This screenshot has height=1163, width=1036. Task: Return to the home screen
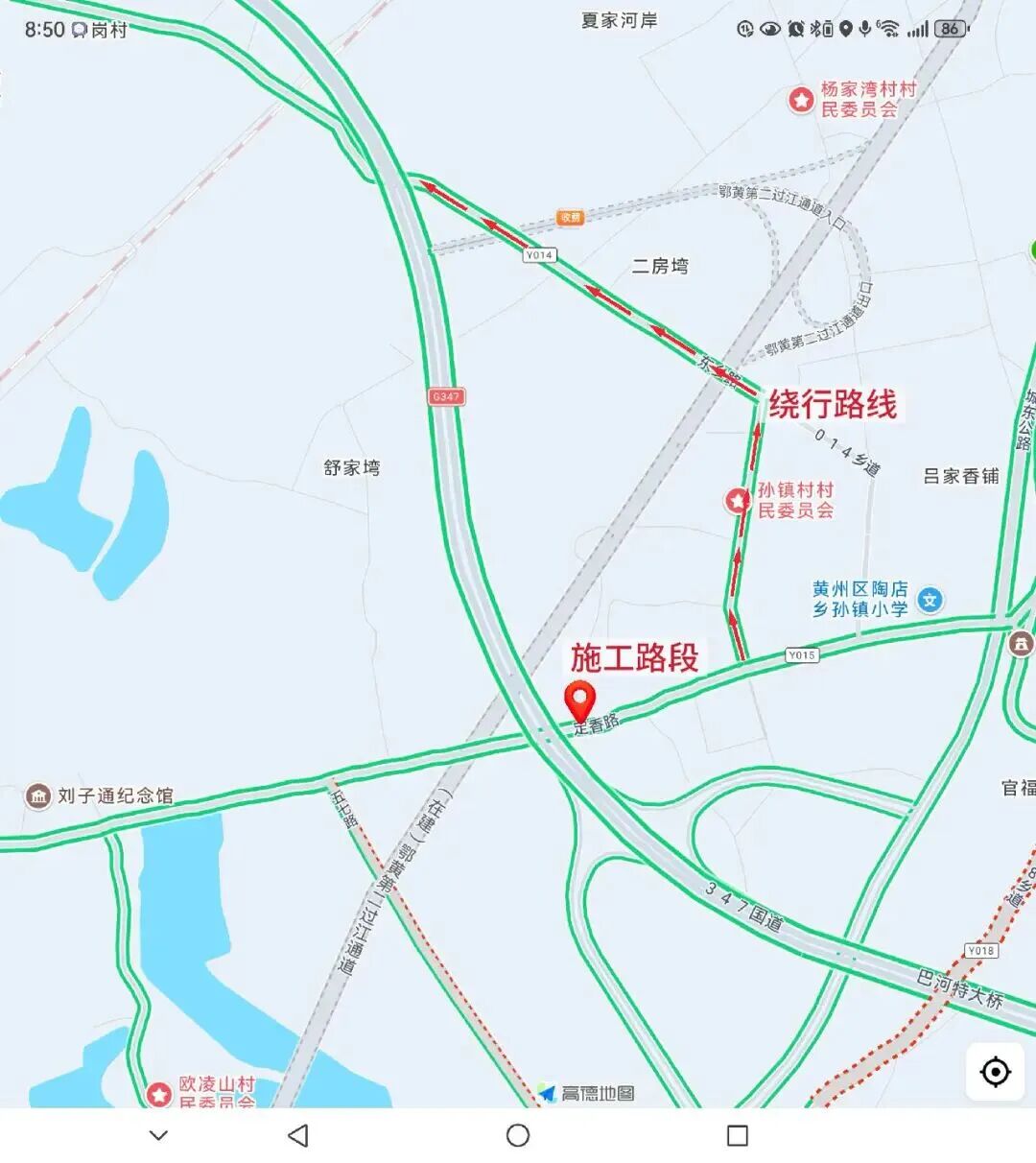pyautogui.click(x=518, y=1135)
